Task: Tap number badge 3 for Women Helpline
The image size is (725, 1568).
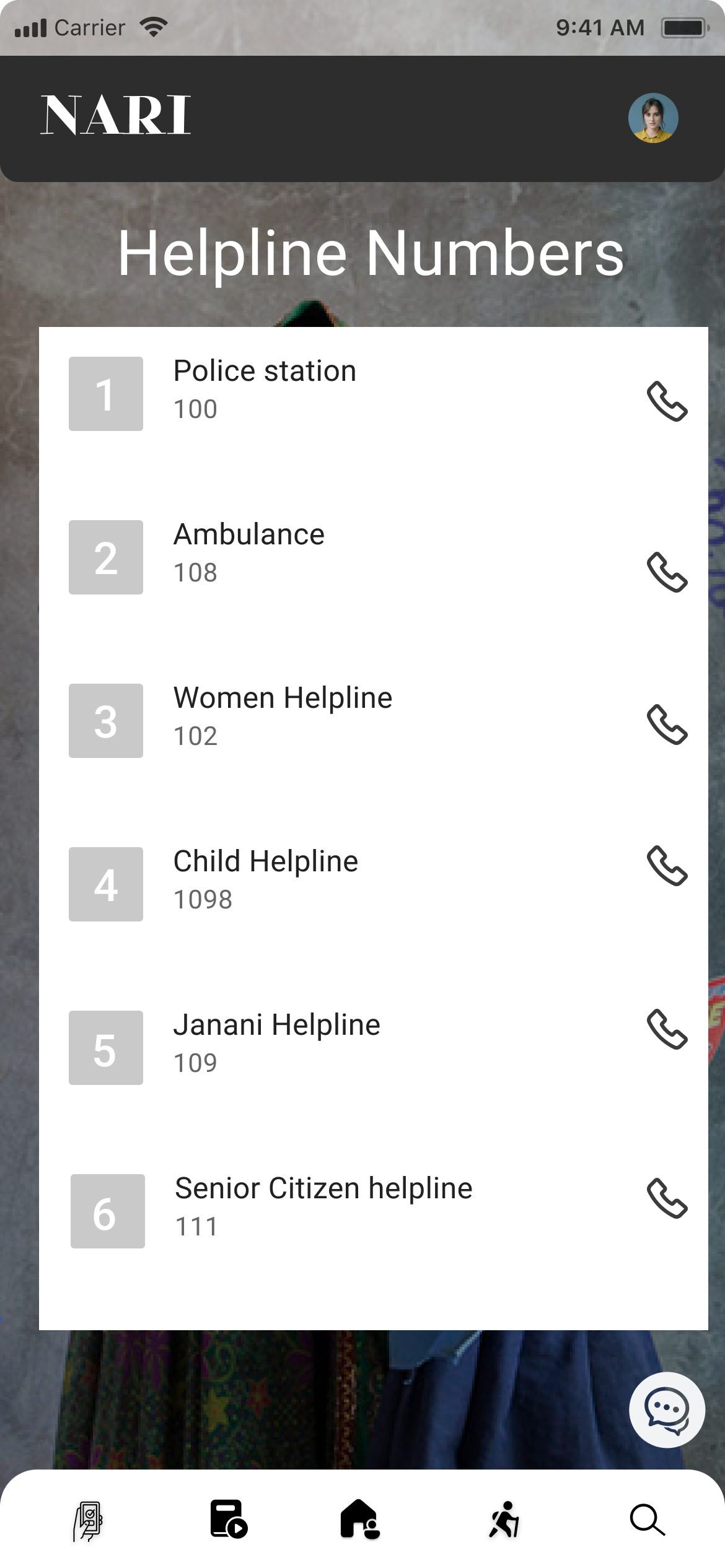Action: [105, 721]
